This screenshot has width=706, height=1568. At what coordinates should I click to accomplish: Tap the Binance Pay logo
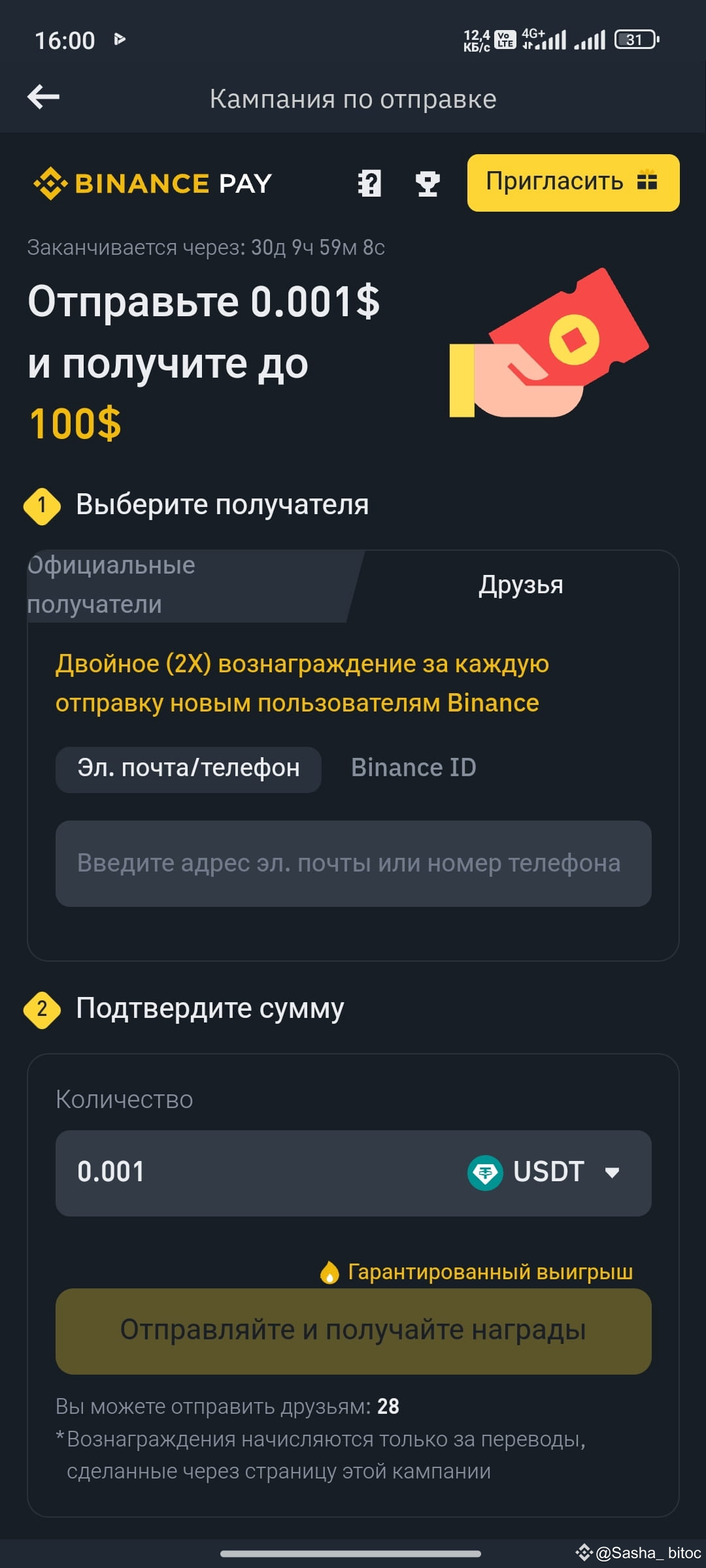[x=152, y=183]
